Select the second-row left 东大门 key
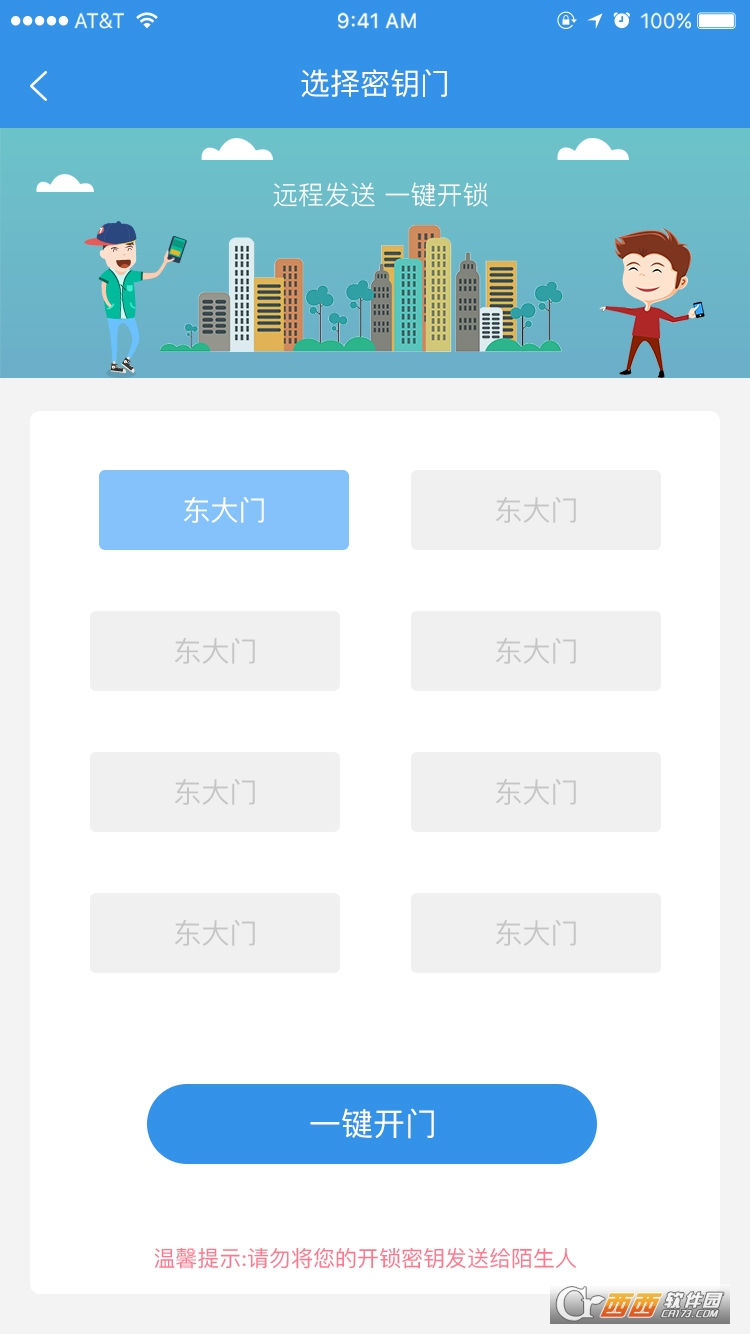Screen dimensions: 750x1334 tap(214, 651)
